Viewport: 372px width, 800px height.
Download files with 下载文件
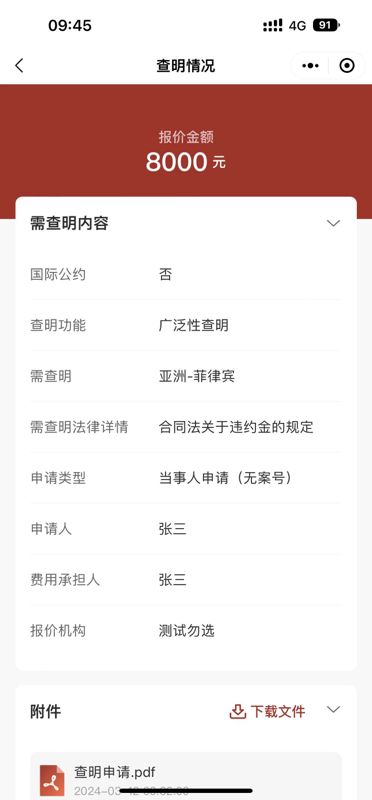pyautogui.click(x=267, y=711)
